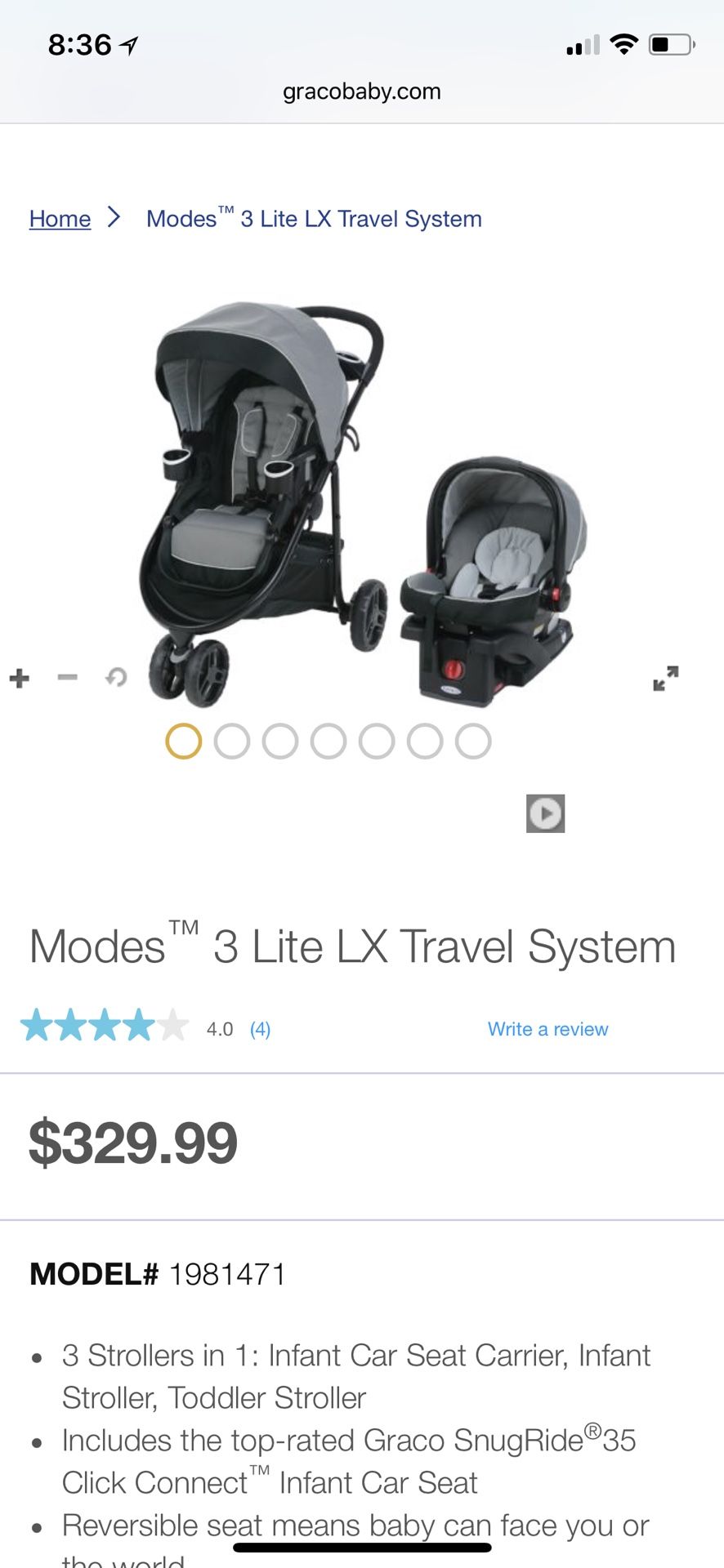Open the Modes 3 Lite LX breadcrumb link
Image resolution: width=724 pixels, height=1568 pixels.
point(314,219)
